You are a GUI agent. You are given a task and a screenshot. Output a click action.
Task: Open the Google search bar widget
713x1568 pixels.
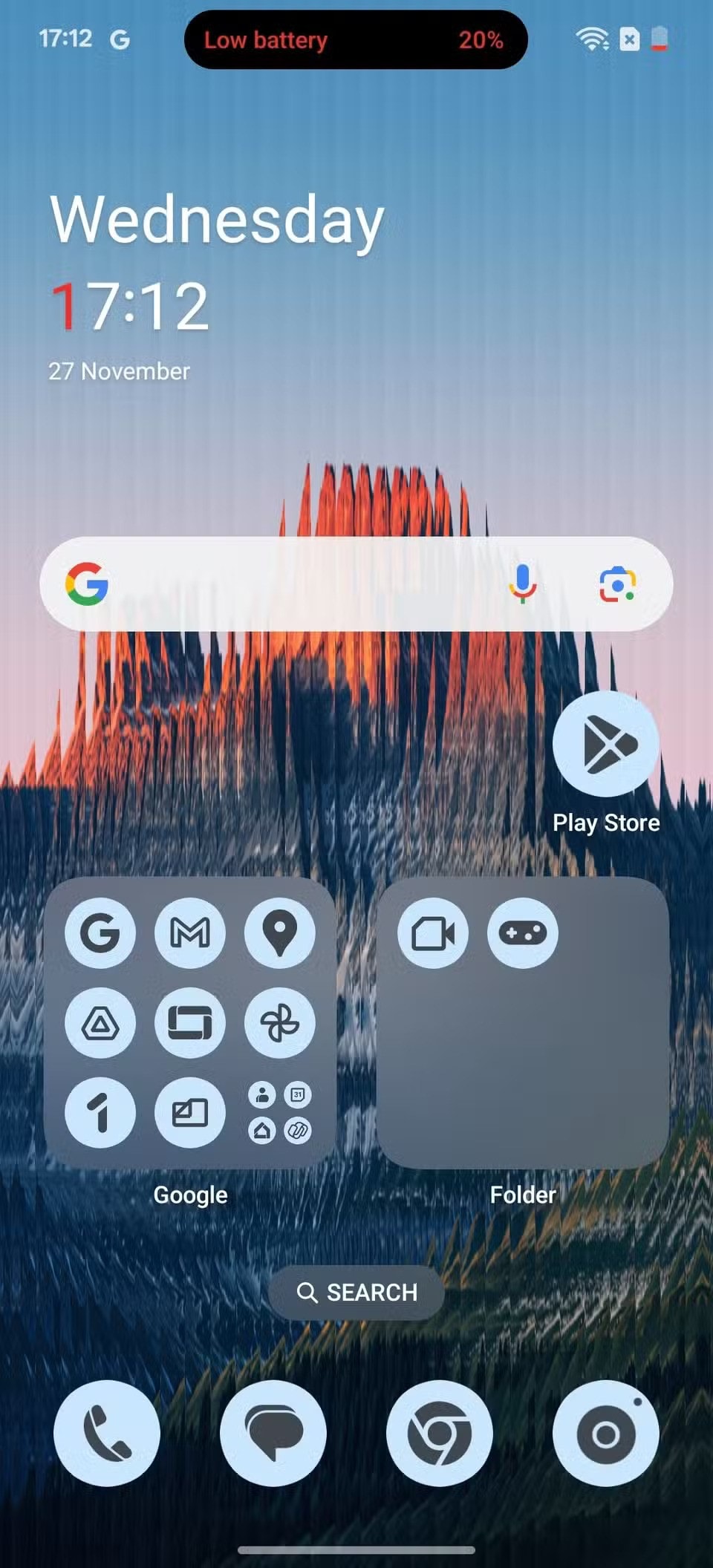click(x=297, y=584)
